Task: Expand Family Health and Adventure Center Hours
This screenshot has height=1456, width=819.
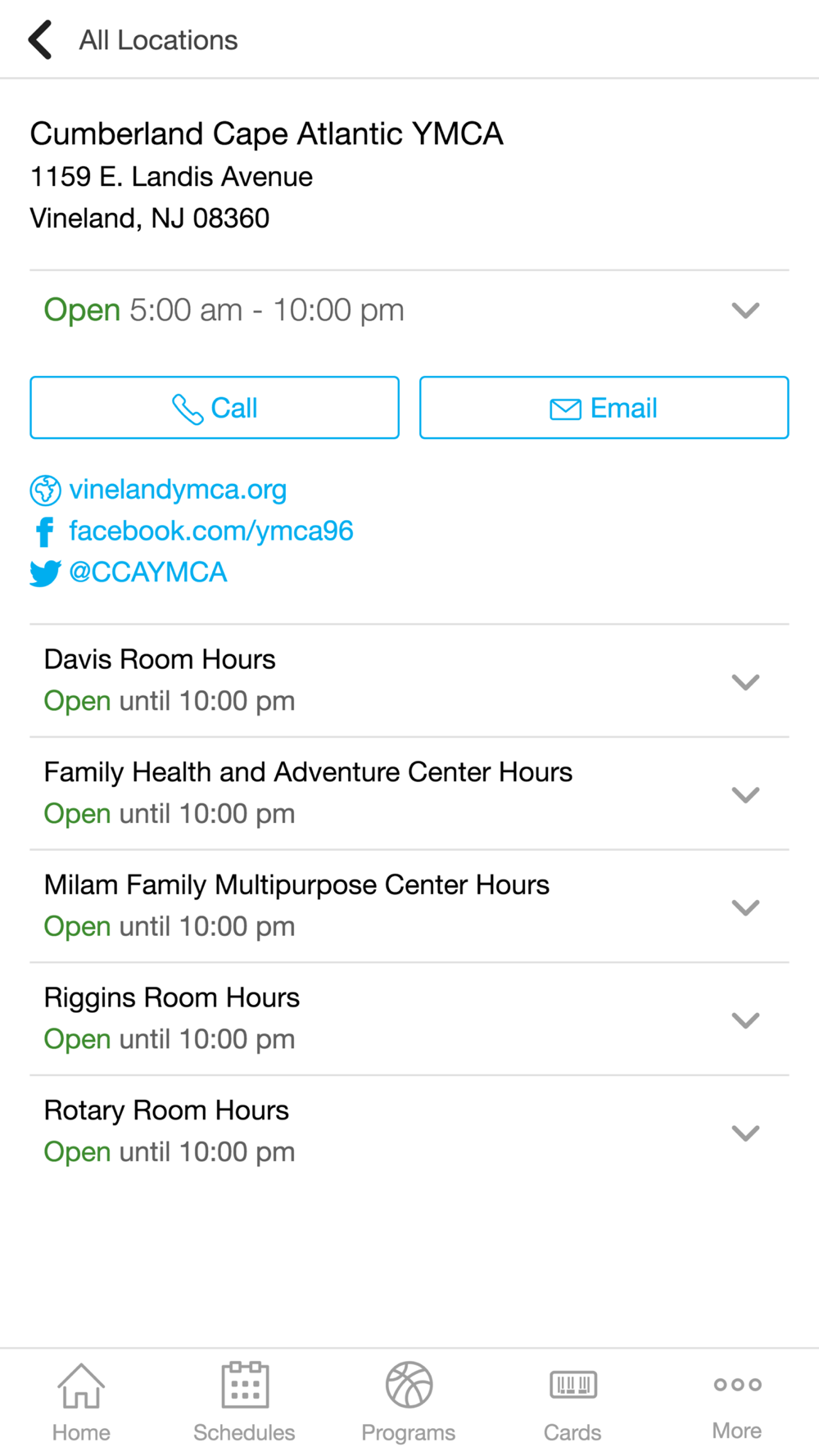Action: [x=409, y=794]
